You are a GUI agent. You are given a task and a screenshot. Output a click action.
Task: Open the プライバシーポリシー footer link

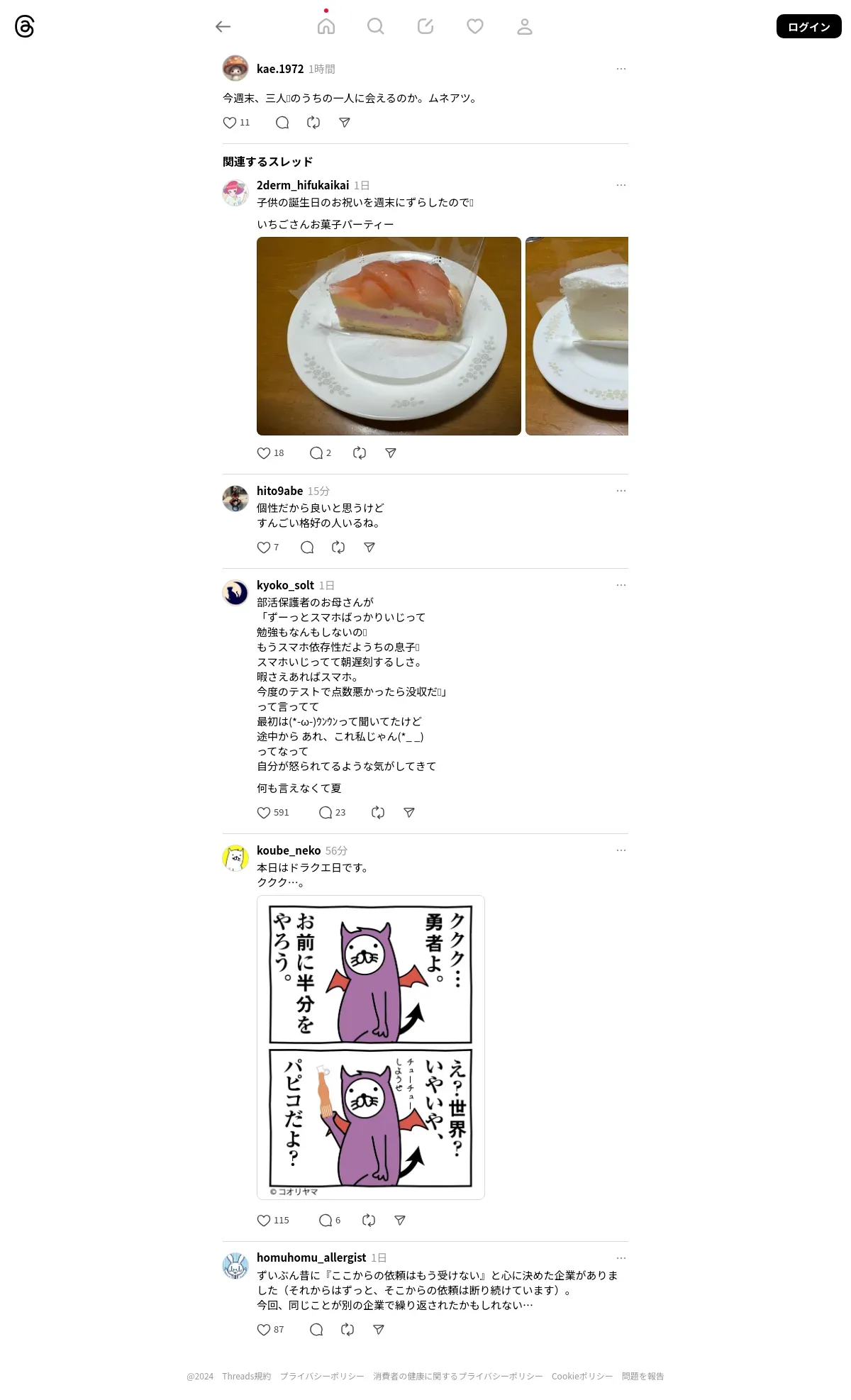point(322,1377)
